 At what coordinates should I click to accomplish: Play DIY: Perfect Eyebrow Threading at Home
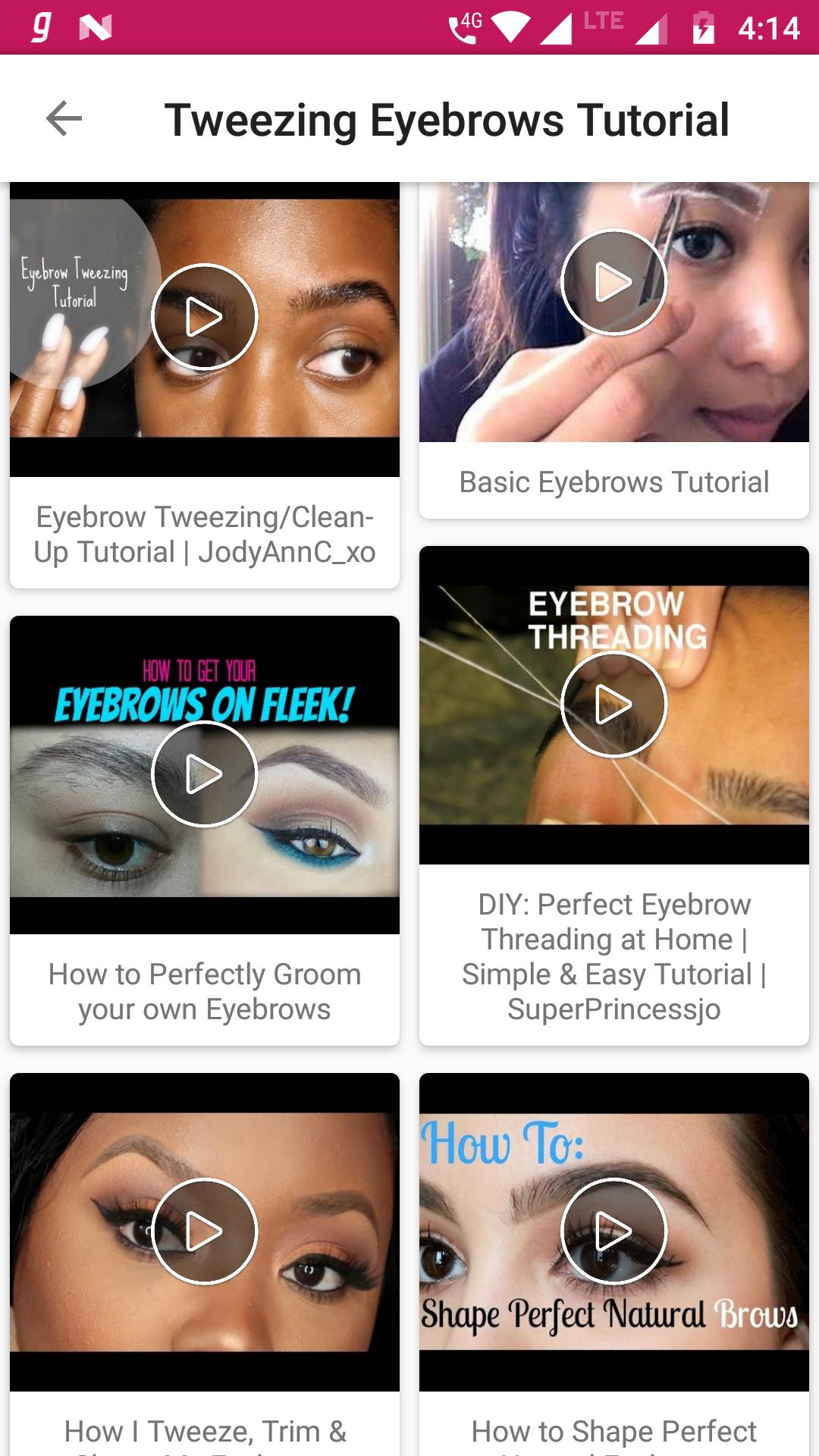[x=613, y=704]
